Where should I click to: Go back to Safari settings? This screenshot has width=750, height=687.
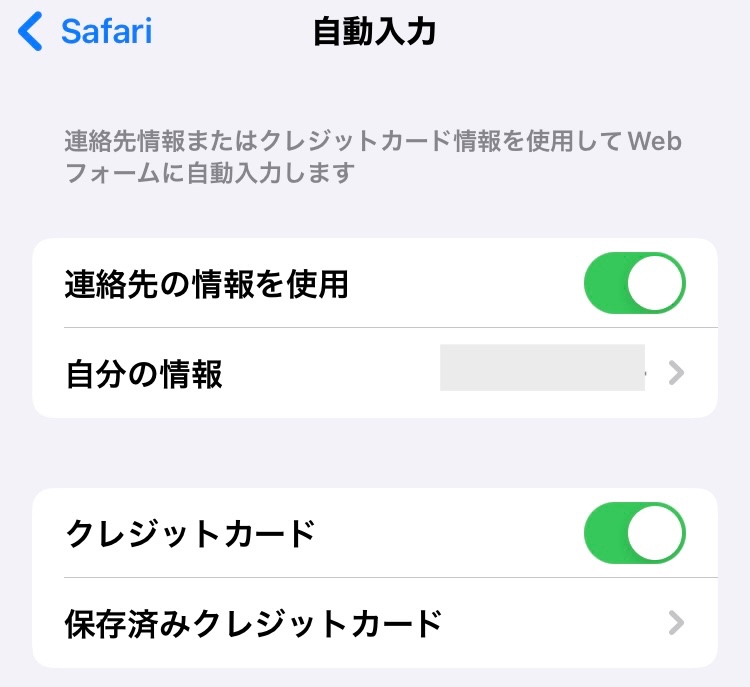tap(86, 32)
